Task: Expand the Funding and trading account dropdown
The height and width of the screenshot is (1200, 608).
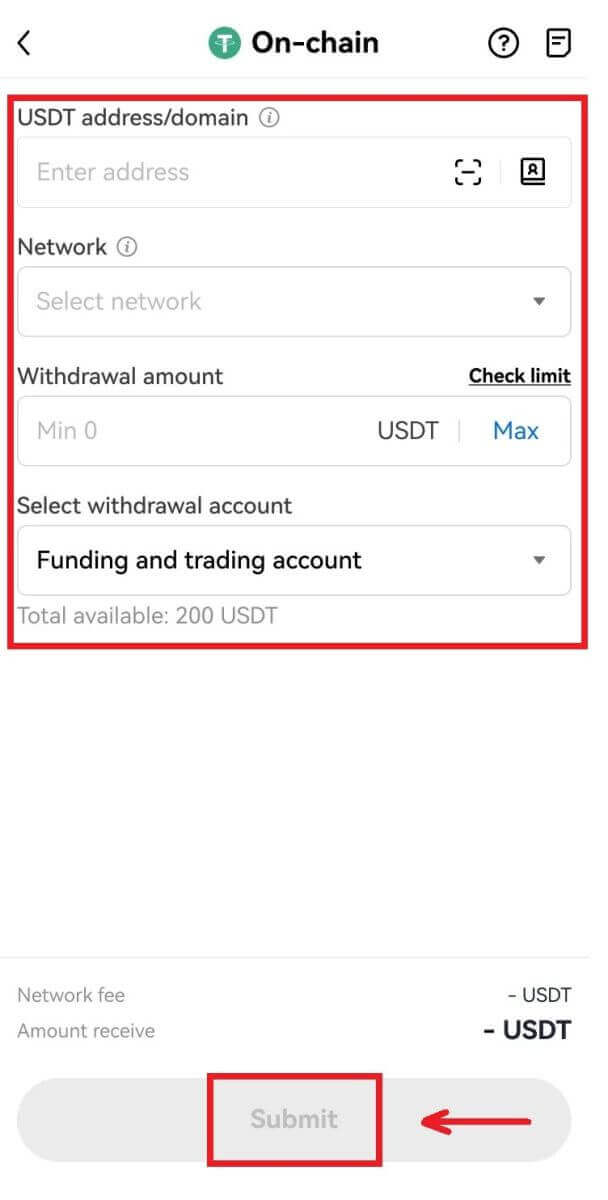Action: [x=294, y=560]
